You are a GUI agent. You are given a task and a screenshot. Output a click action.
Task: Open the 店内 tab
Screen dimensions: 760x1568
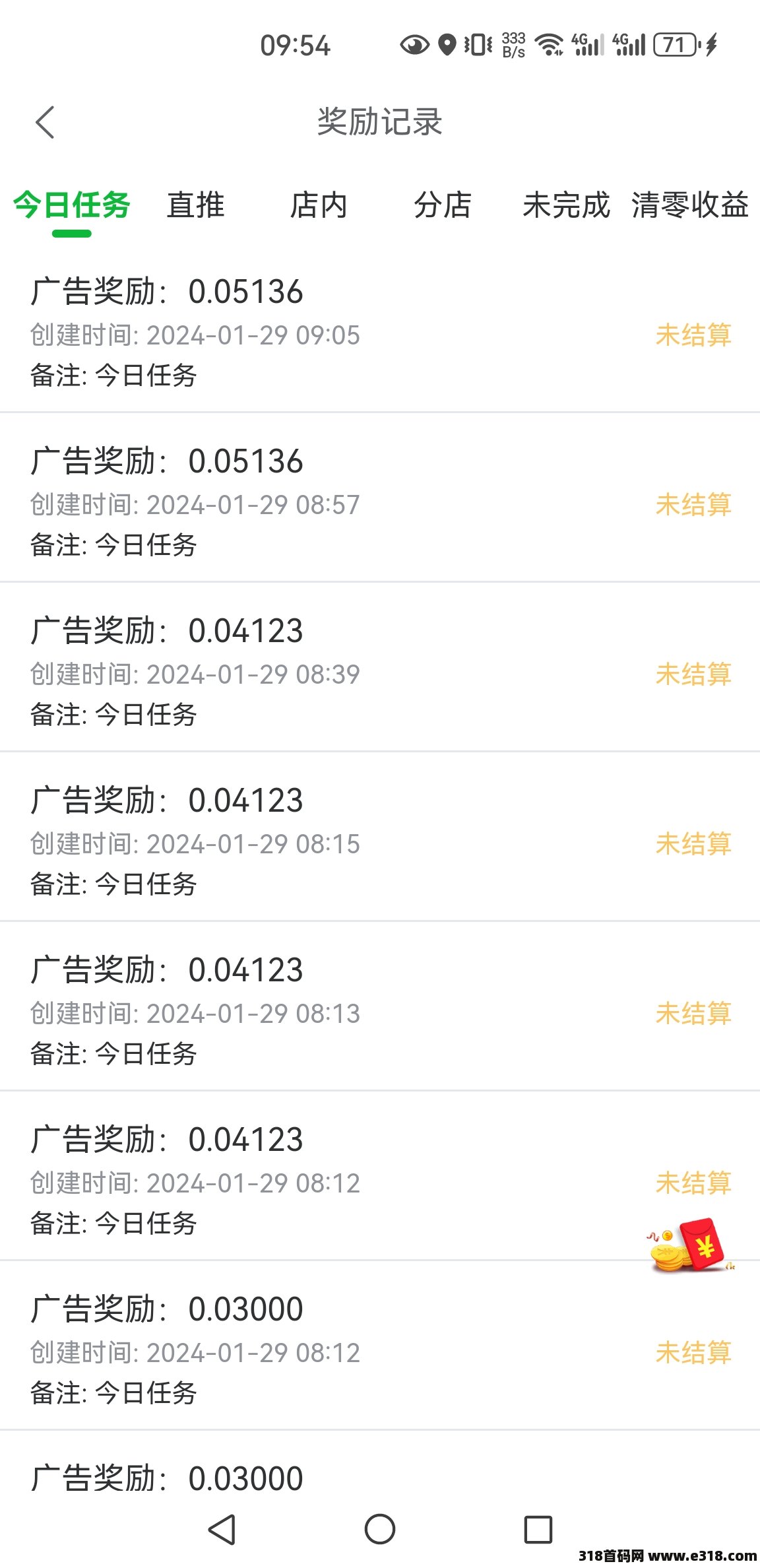(x=319, y=205)
